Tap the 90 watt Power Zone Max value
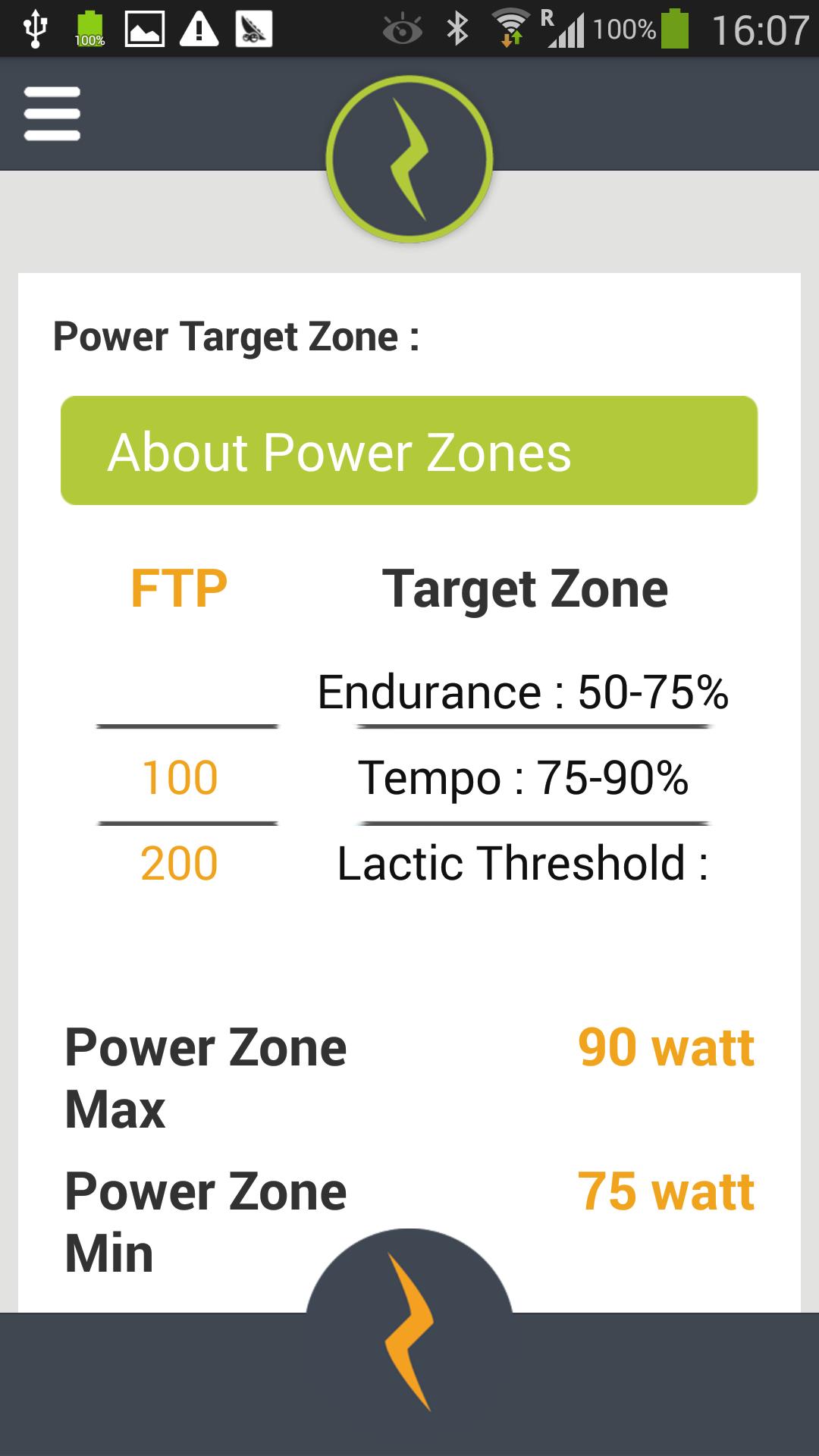Screen dimensions: 819x1456 click(x=665, y=1046)
